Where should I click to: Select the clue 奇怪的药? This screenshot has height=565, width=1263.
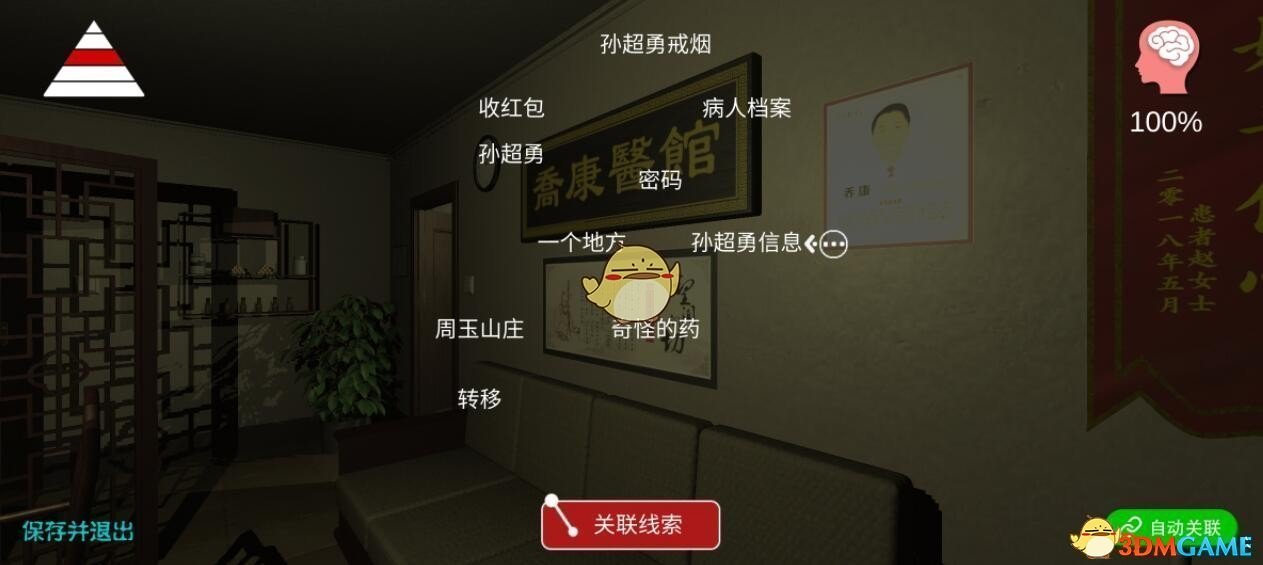click(656, 329)
